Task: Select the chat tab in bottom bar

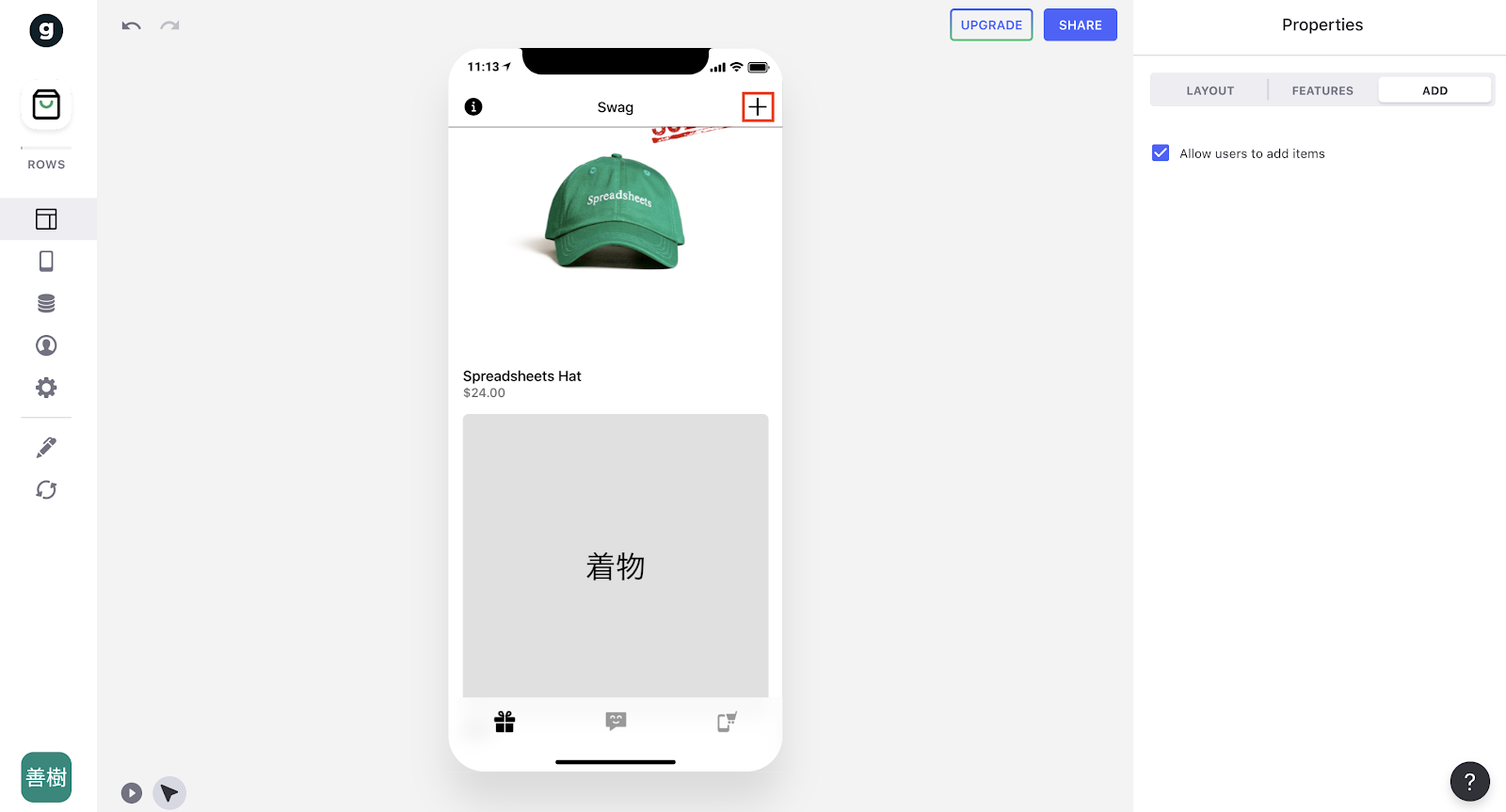Action: 616,722
